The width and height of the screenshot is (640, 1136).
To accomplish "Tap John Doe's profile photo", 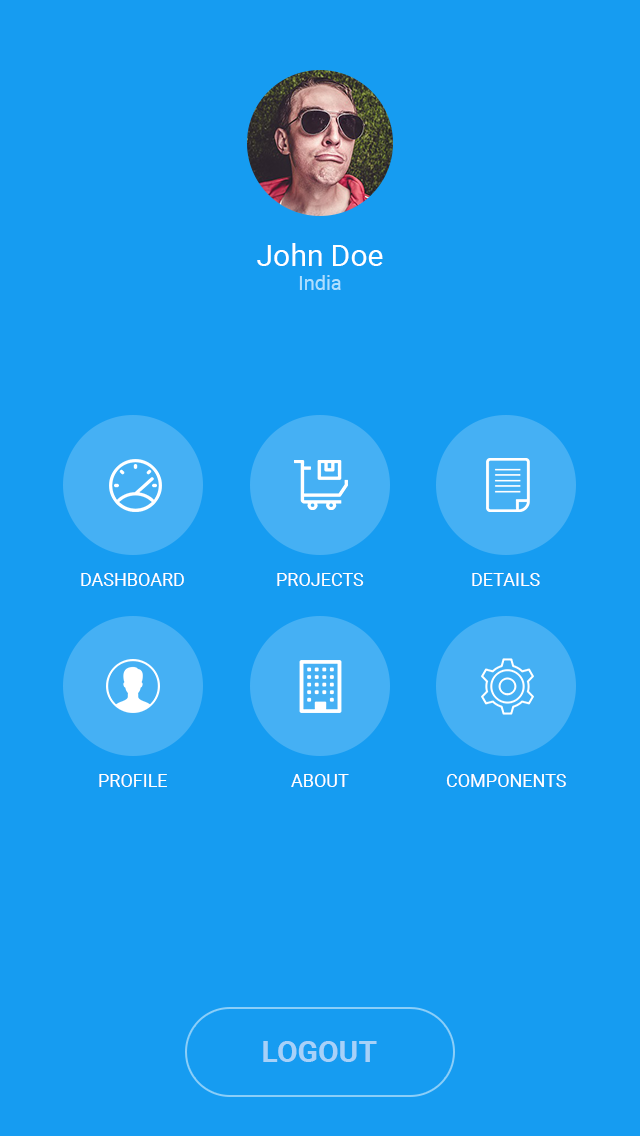I will (320, 143).
